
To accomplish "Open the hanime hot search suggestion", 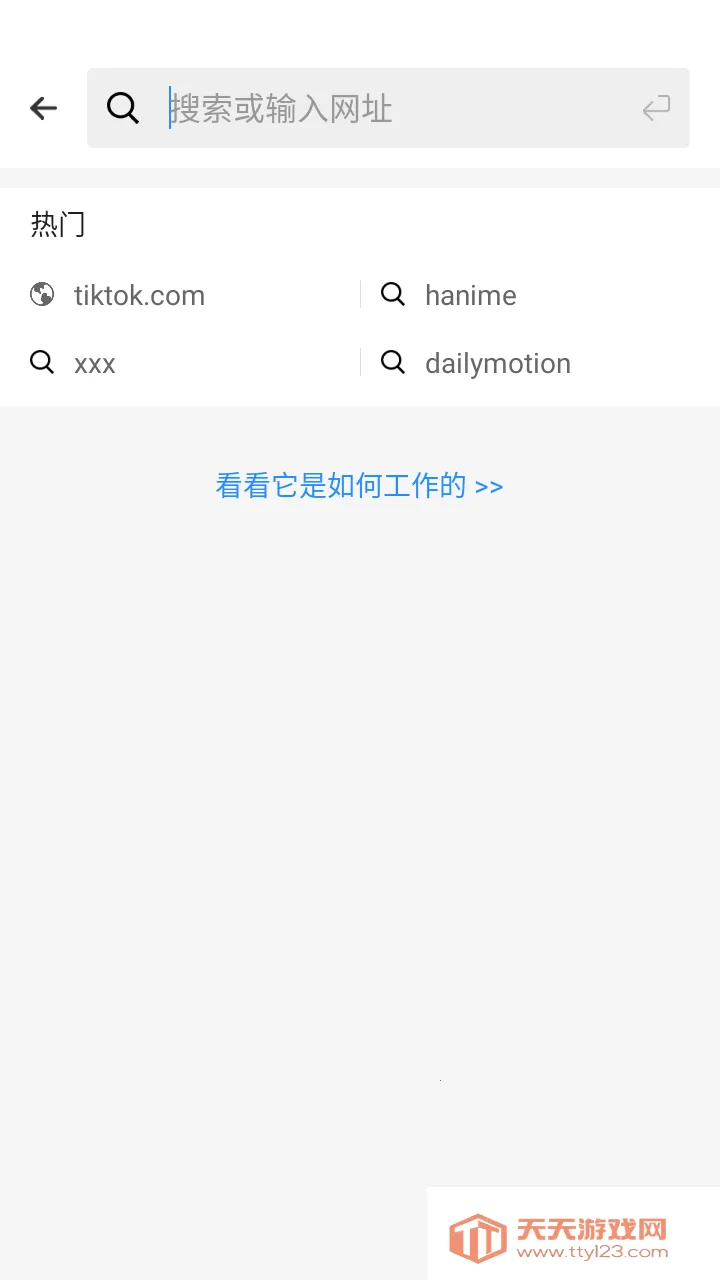I will click(x=470, y=294).
